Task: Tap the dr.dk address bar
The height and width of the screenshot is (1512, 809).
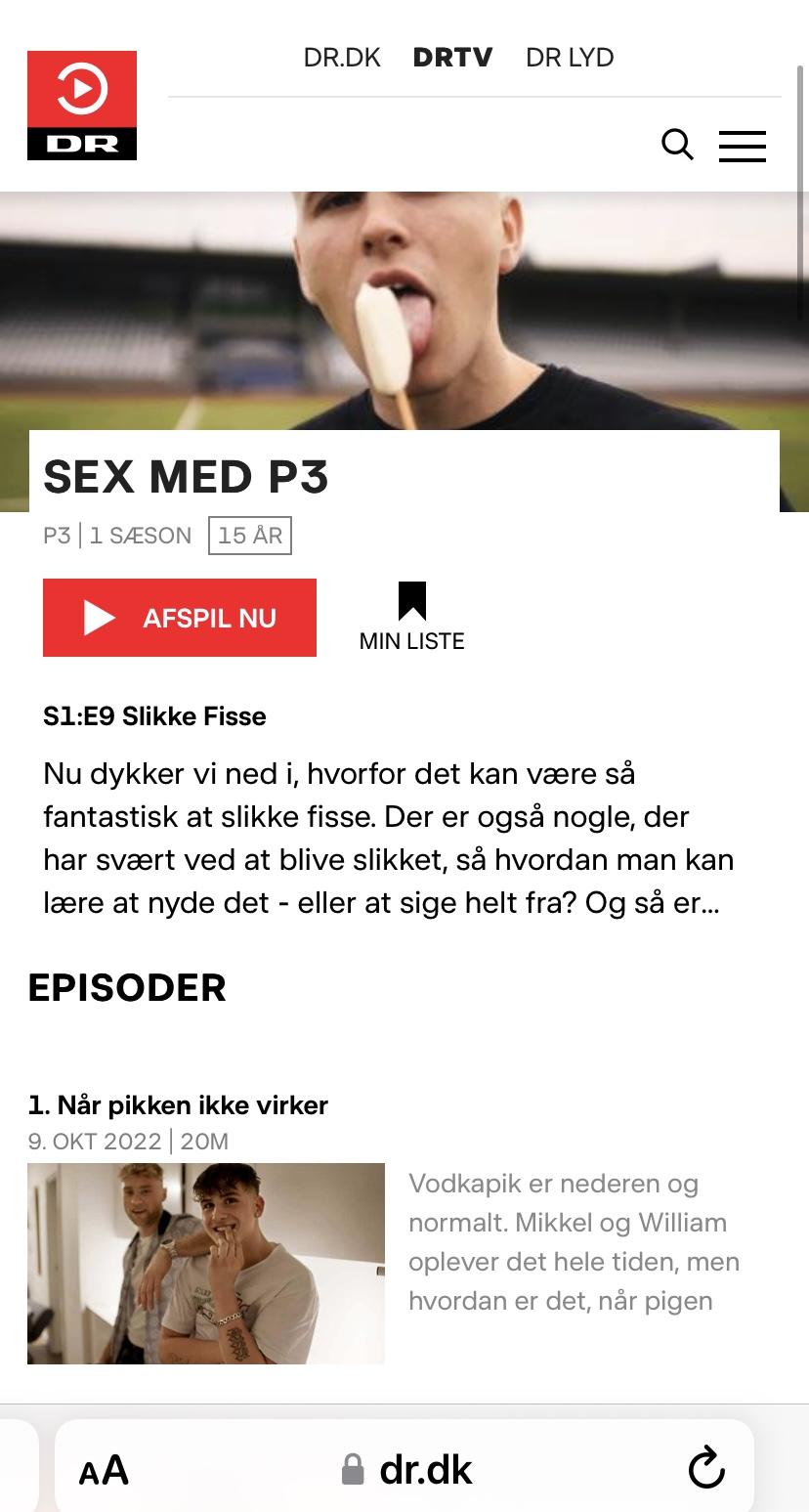Action: (x=406, y=1469)
